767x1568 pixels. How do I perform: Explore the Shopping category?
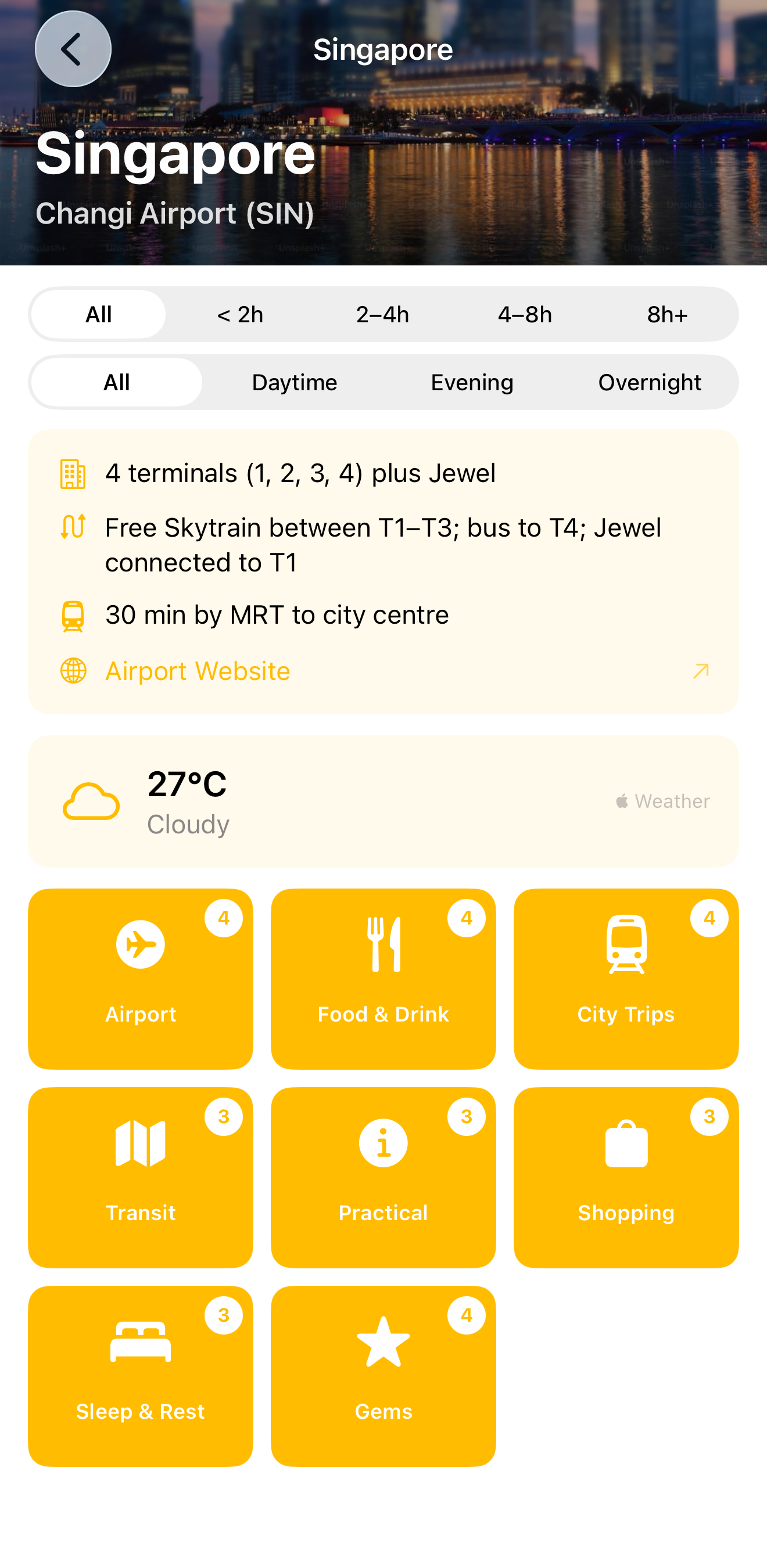pyautogui.click(x=626, y=1177)
